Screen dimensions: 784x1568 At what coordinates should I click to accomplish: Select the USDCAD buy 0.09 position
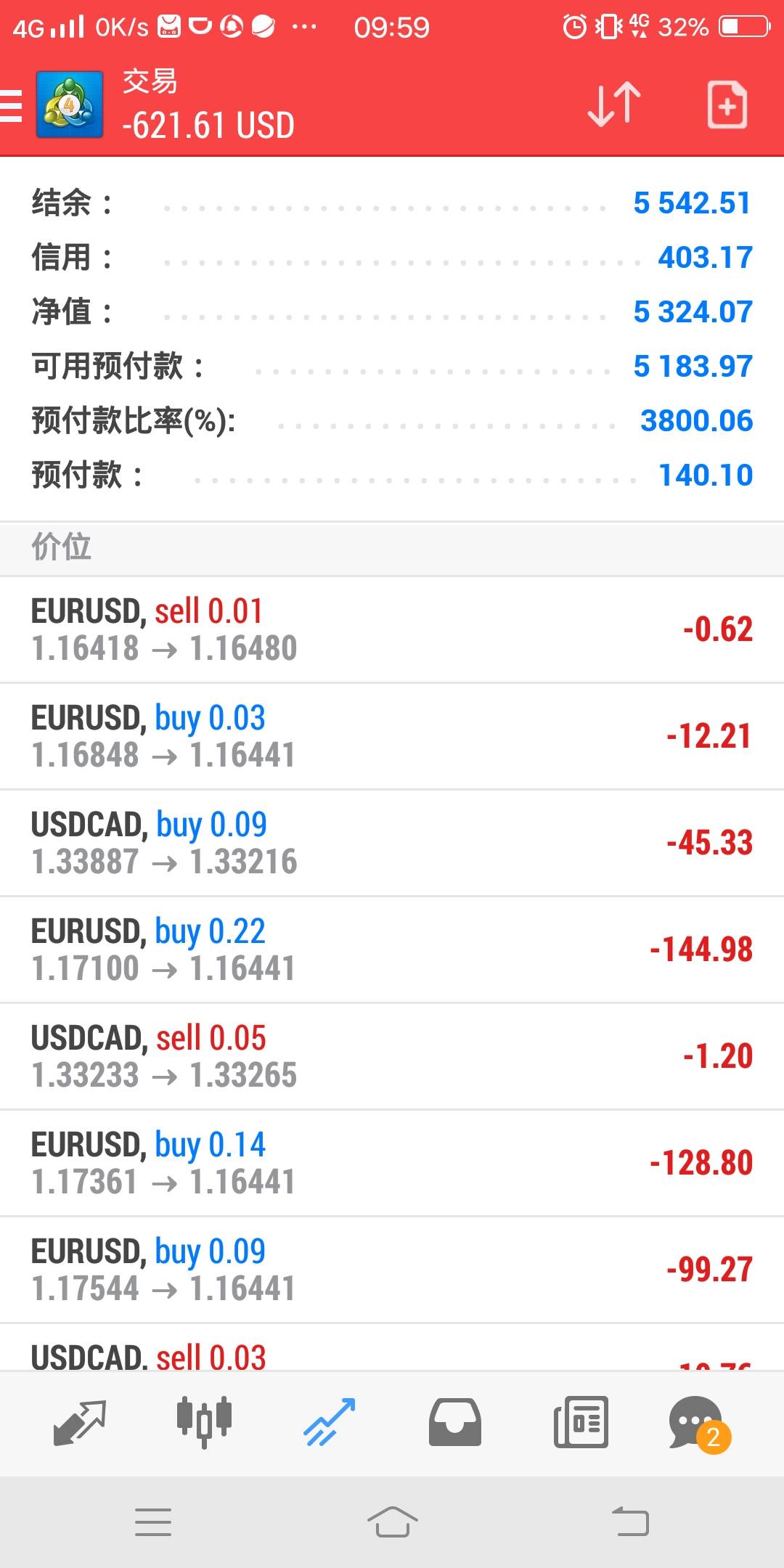[392, 843]
